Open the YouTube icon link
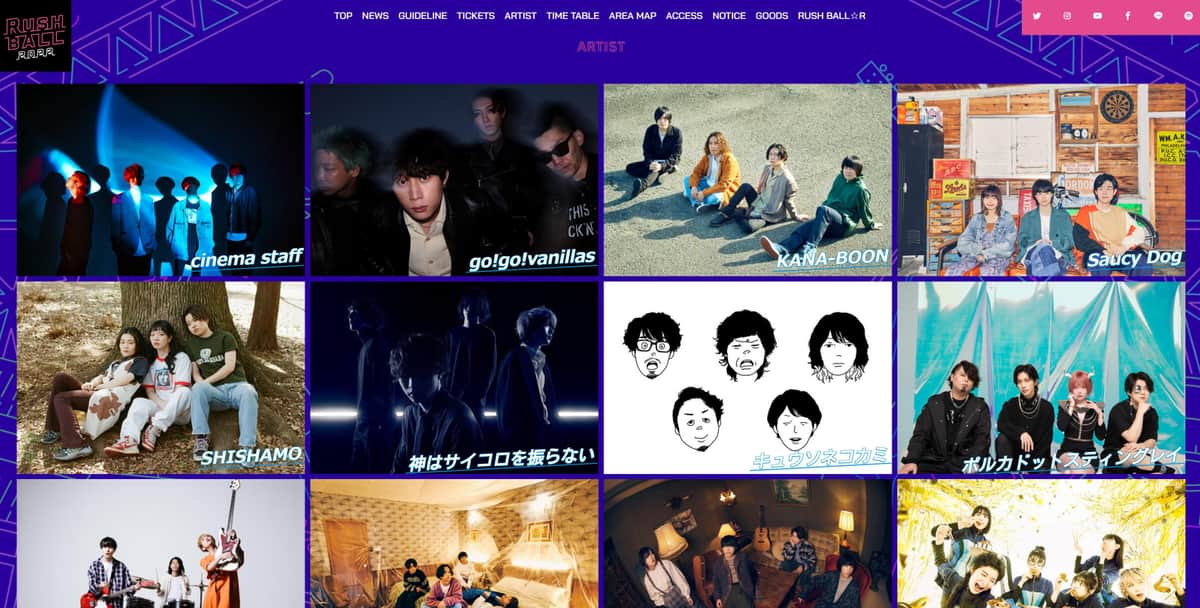Screen dimensions: 1200x608 coord(1097,16)
